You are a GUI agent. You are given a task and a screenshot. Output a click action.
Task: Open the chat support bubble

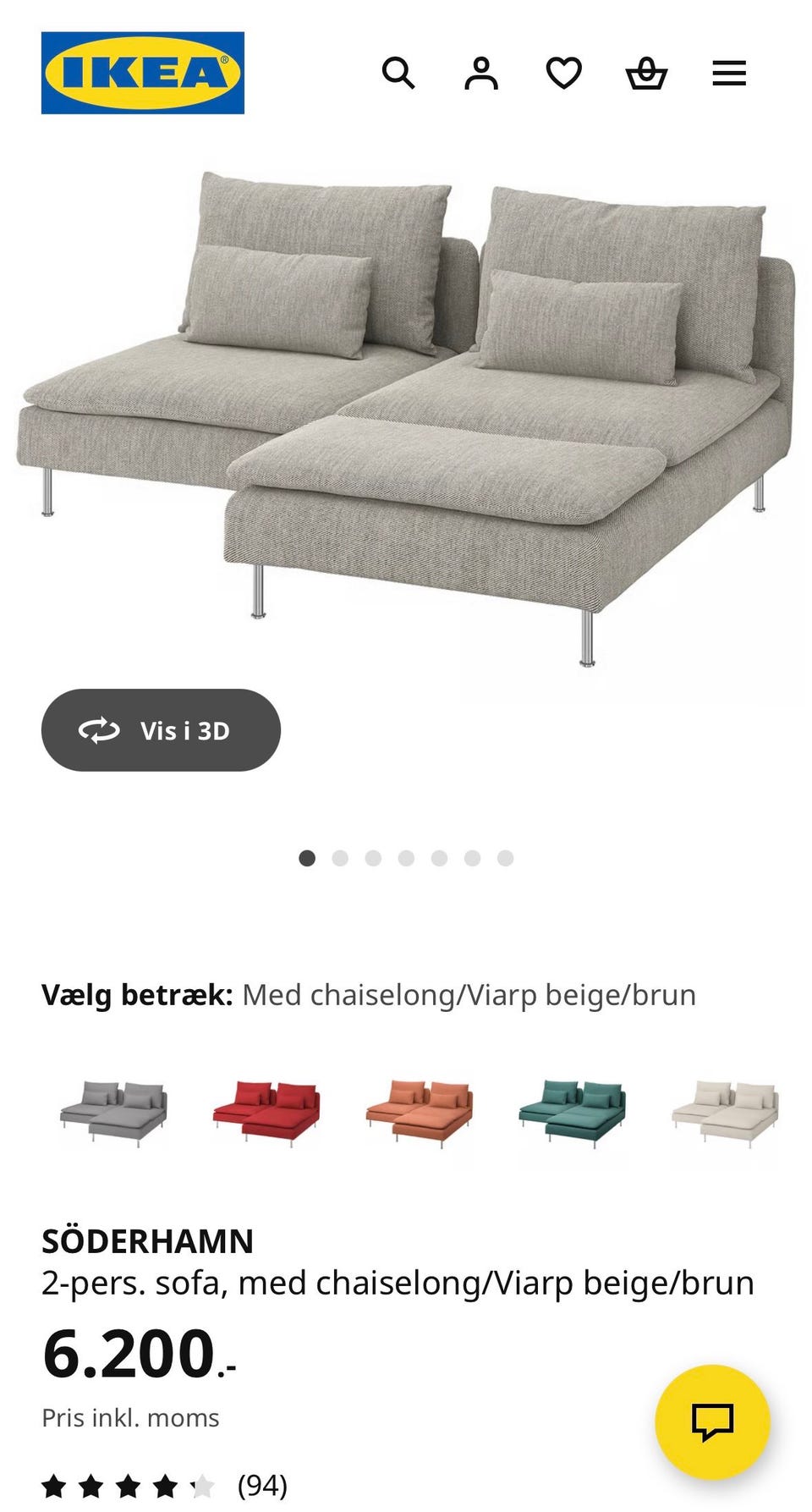point(713,1421)
